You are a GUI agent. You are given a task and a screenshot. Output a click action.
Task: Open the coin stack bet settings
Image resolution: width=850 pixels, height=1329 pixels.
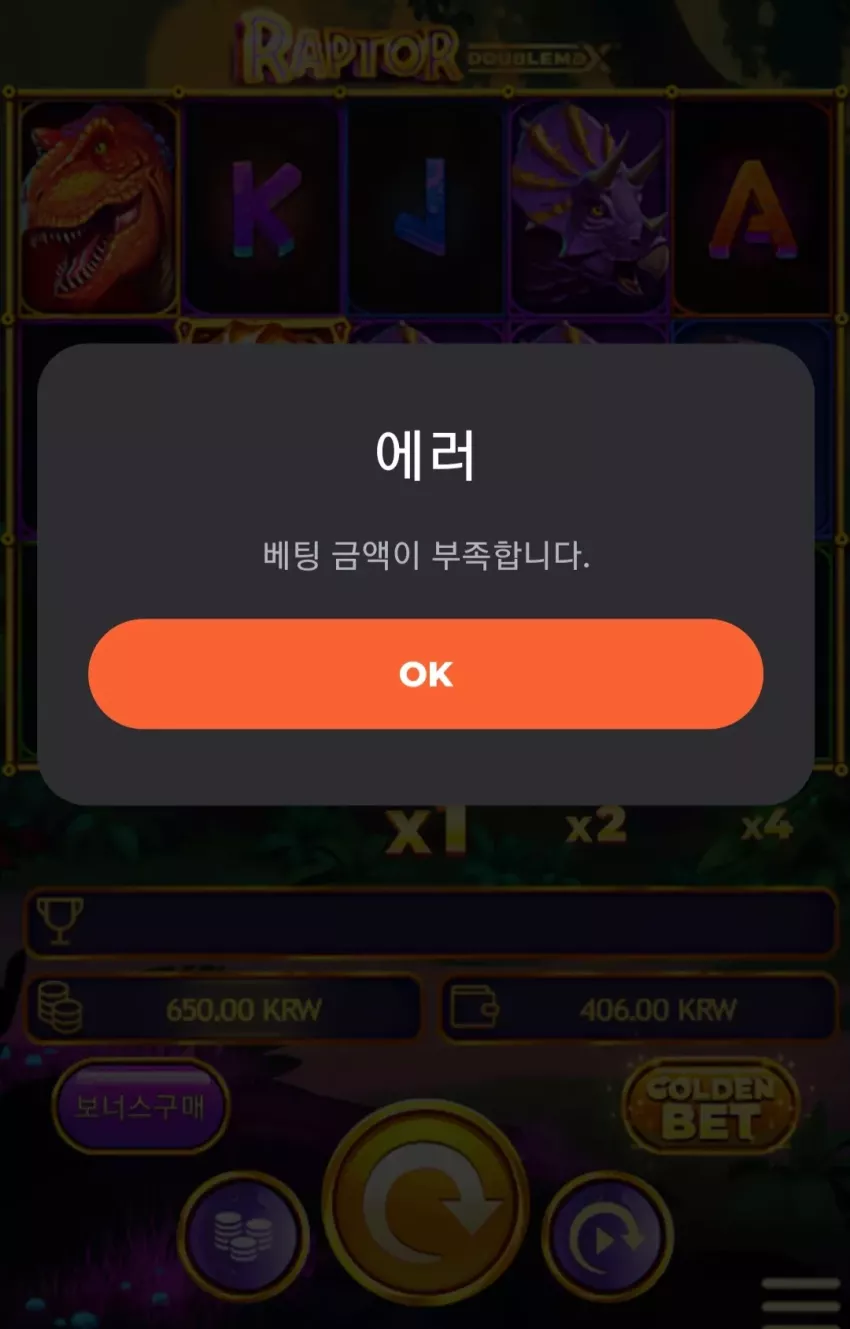(244, 1236)
